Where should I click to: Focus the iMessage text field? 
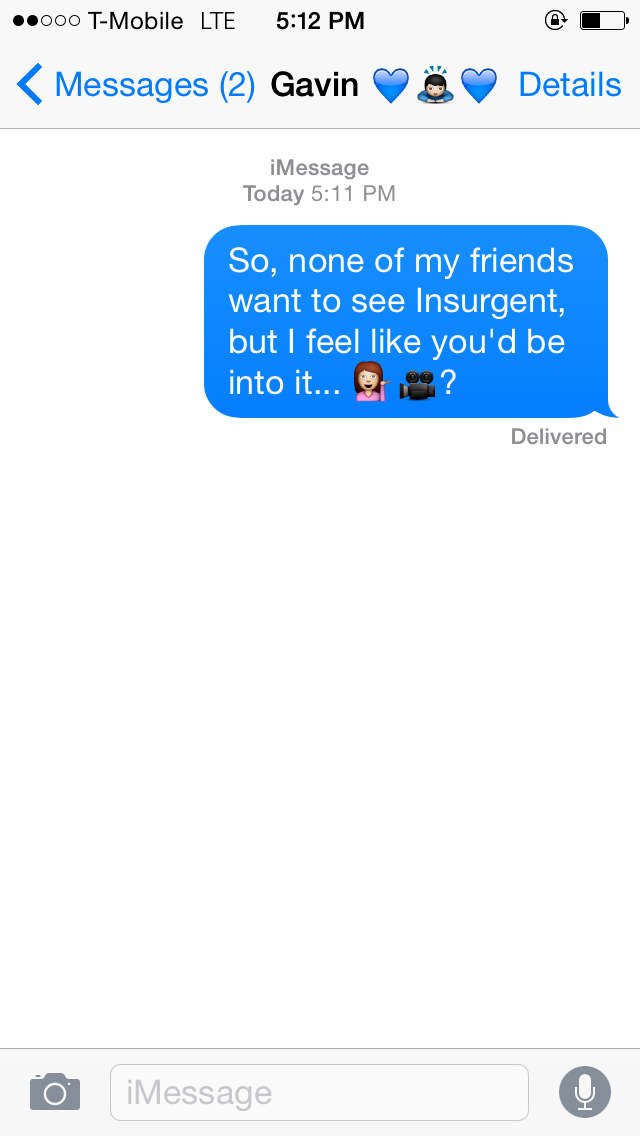[318, 1092]
